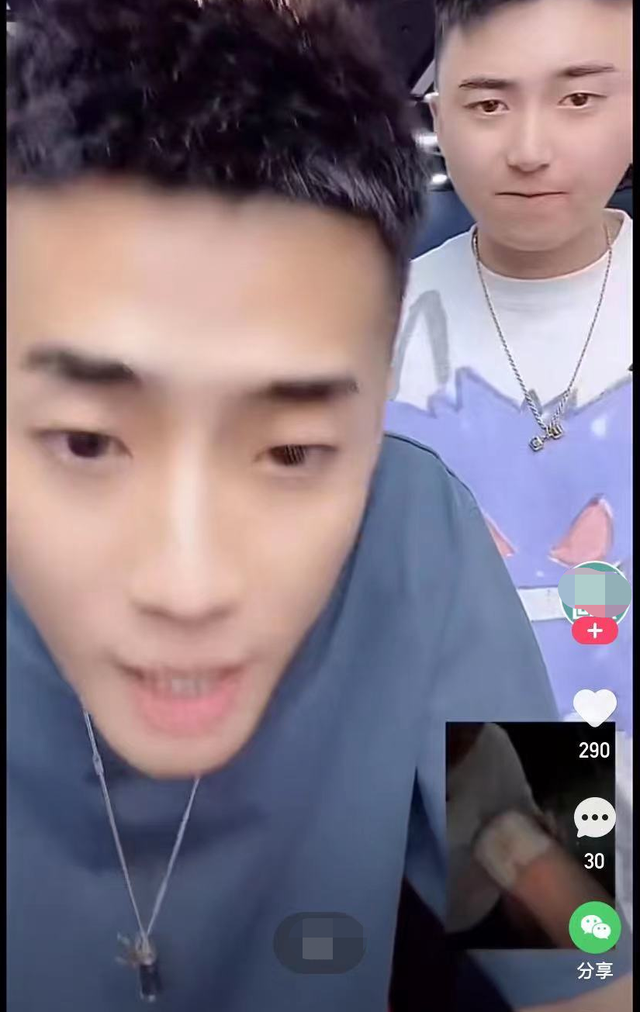Follow the creator with the red plus button
Viewport: 640px width, 1012px height.
click(594, 631)
